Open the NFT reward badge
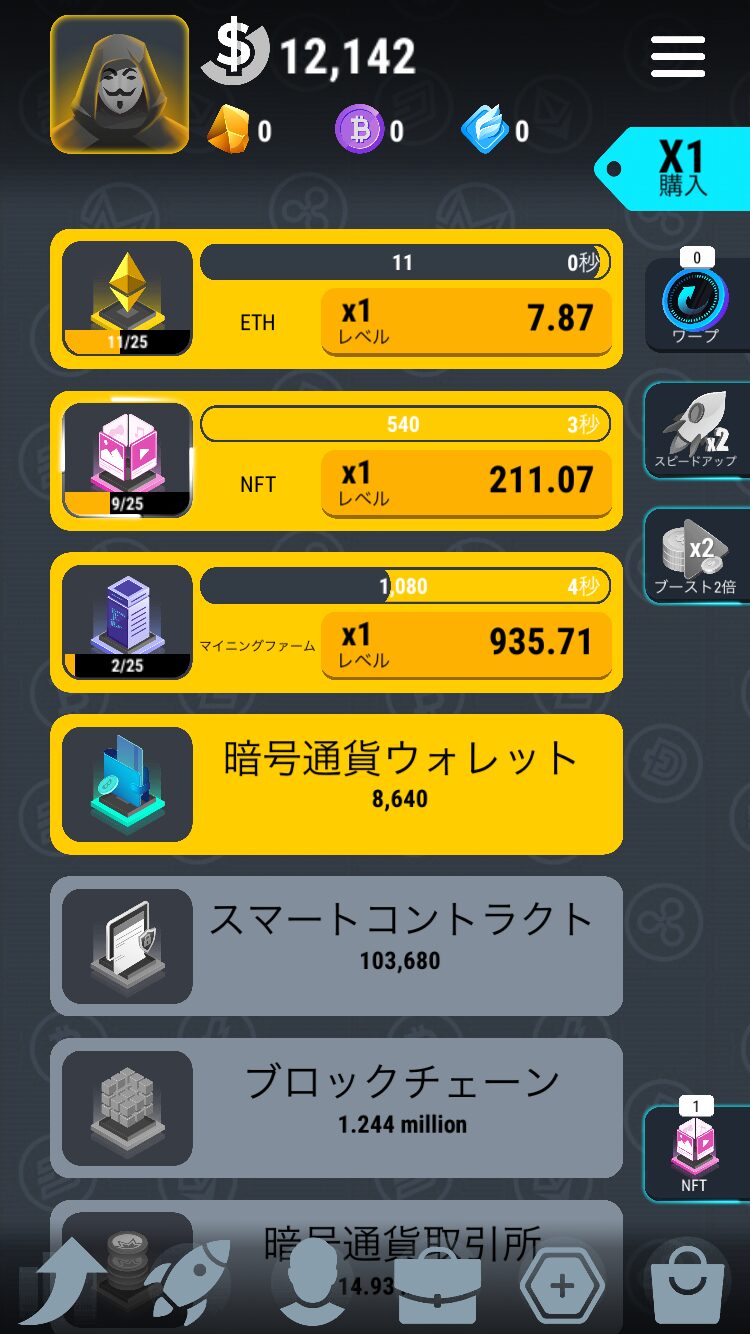The image size is (750, 1334). click(x=695, y=1150)
